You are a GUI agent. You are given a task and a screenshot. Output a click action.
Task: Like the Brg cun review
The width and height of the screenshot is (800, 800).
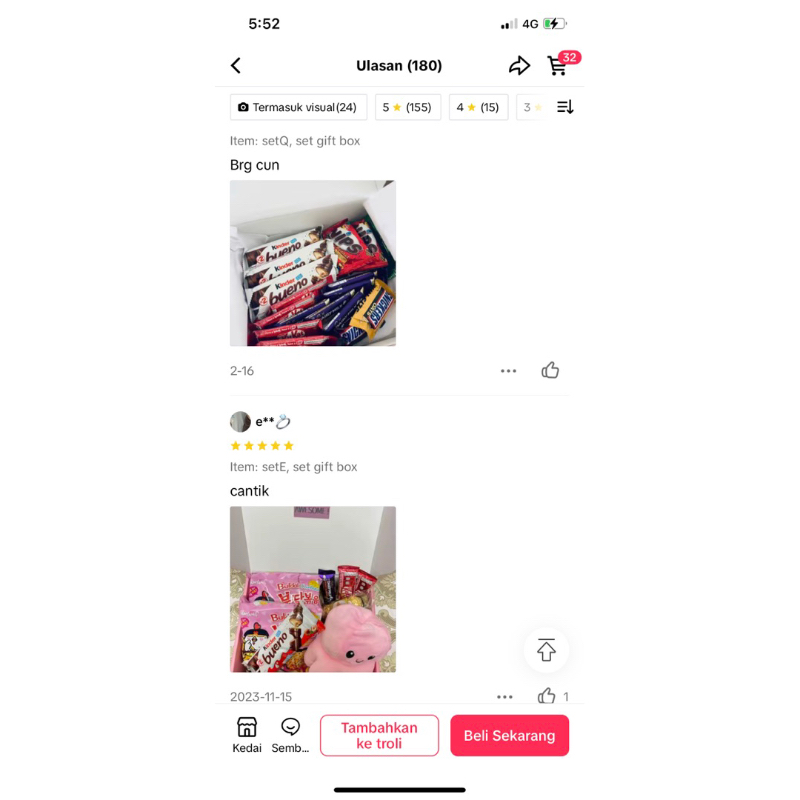pyautogui.click(x=550, y=370)
